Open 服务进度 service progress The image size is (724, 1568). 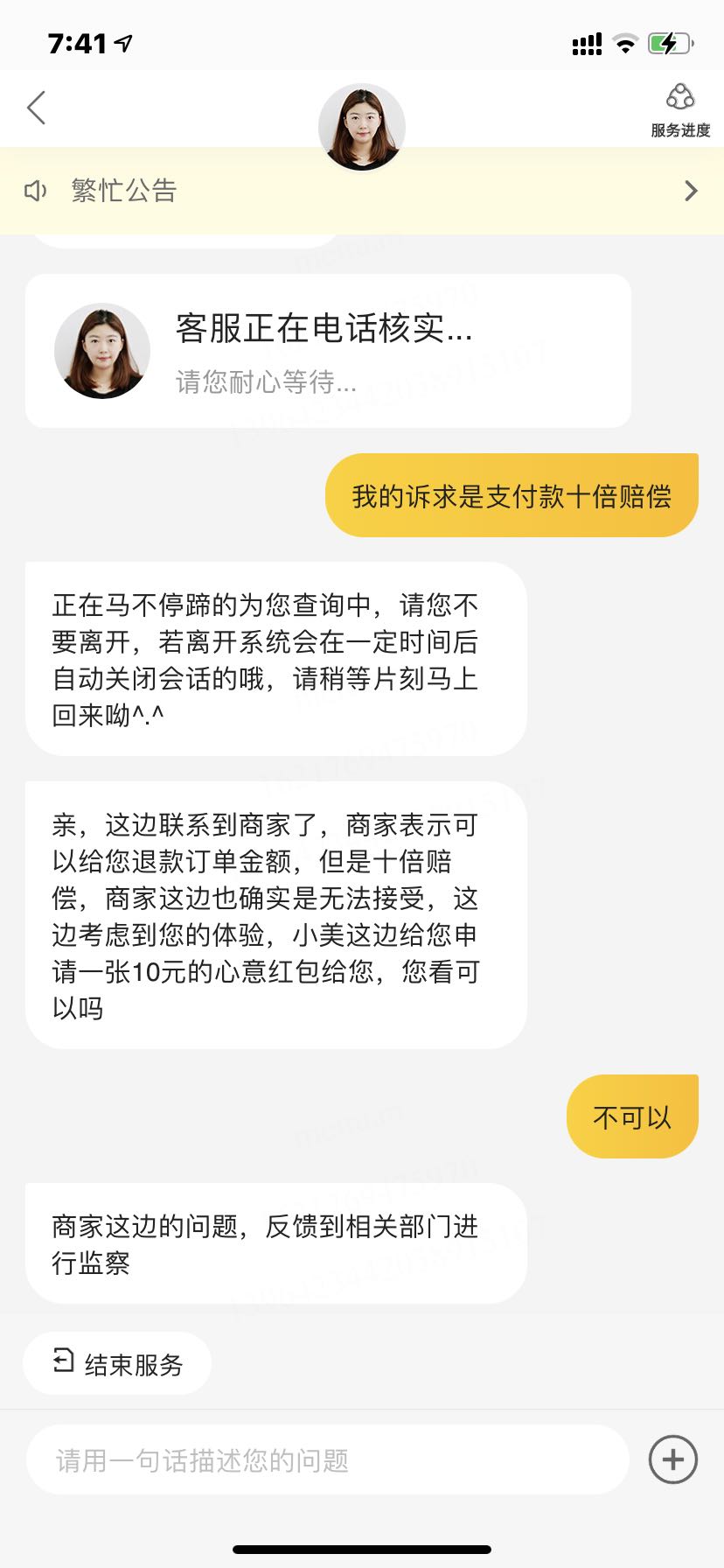click(680, 110)
